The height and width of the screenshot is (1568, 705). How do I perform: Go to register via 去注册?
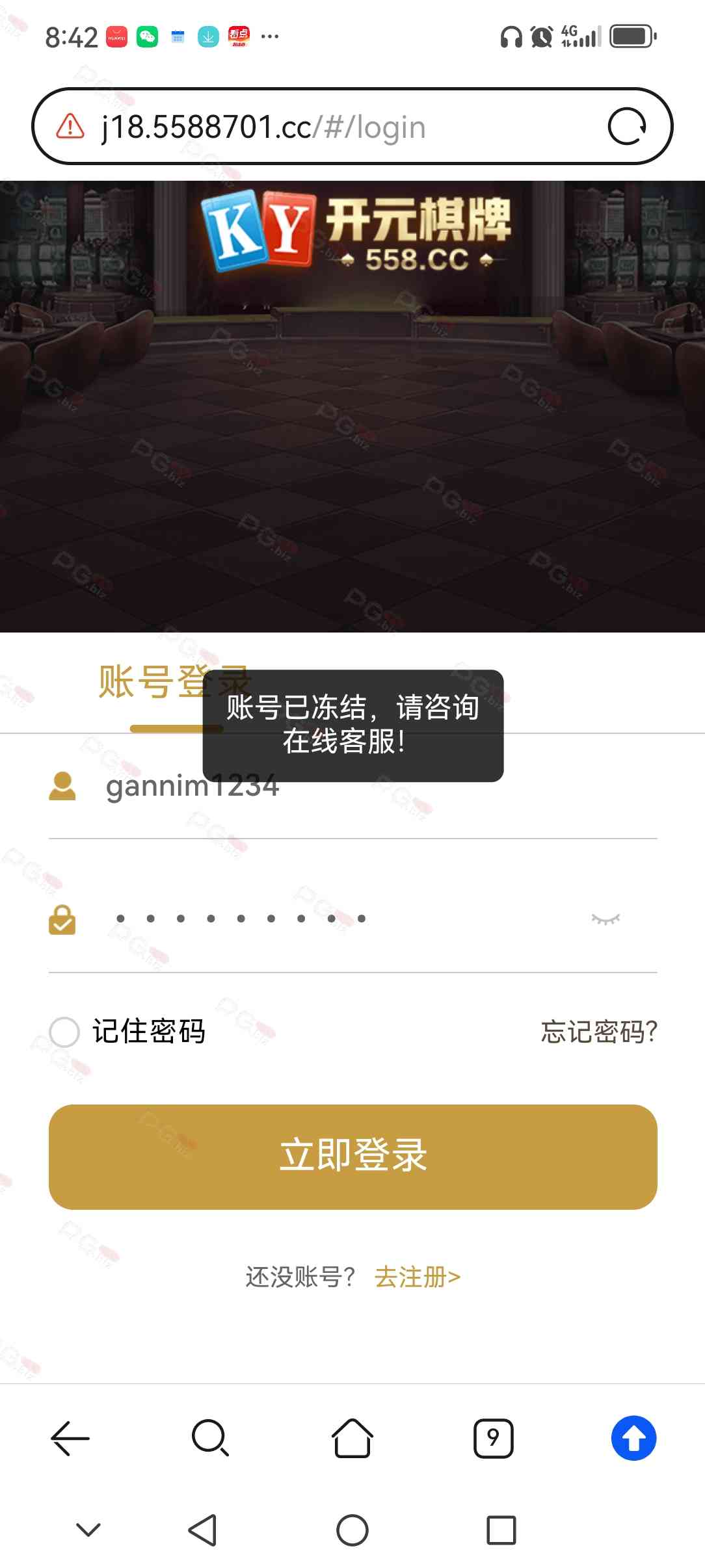(x=418, y=1277)
